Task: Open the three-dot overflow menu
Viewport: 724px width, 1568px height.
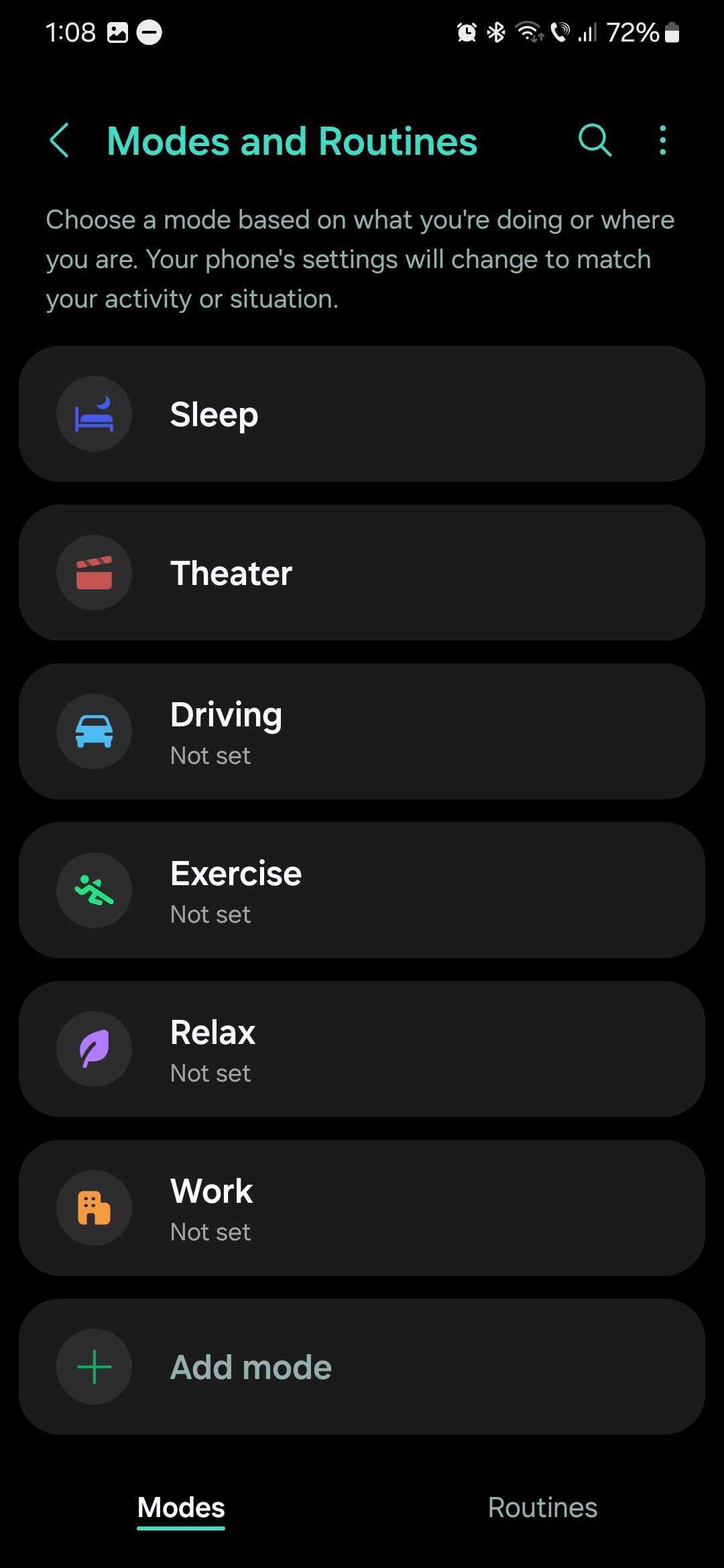Action: pos(662,141)
